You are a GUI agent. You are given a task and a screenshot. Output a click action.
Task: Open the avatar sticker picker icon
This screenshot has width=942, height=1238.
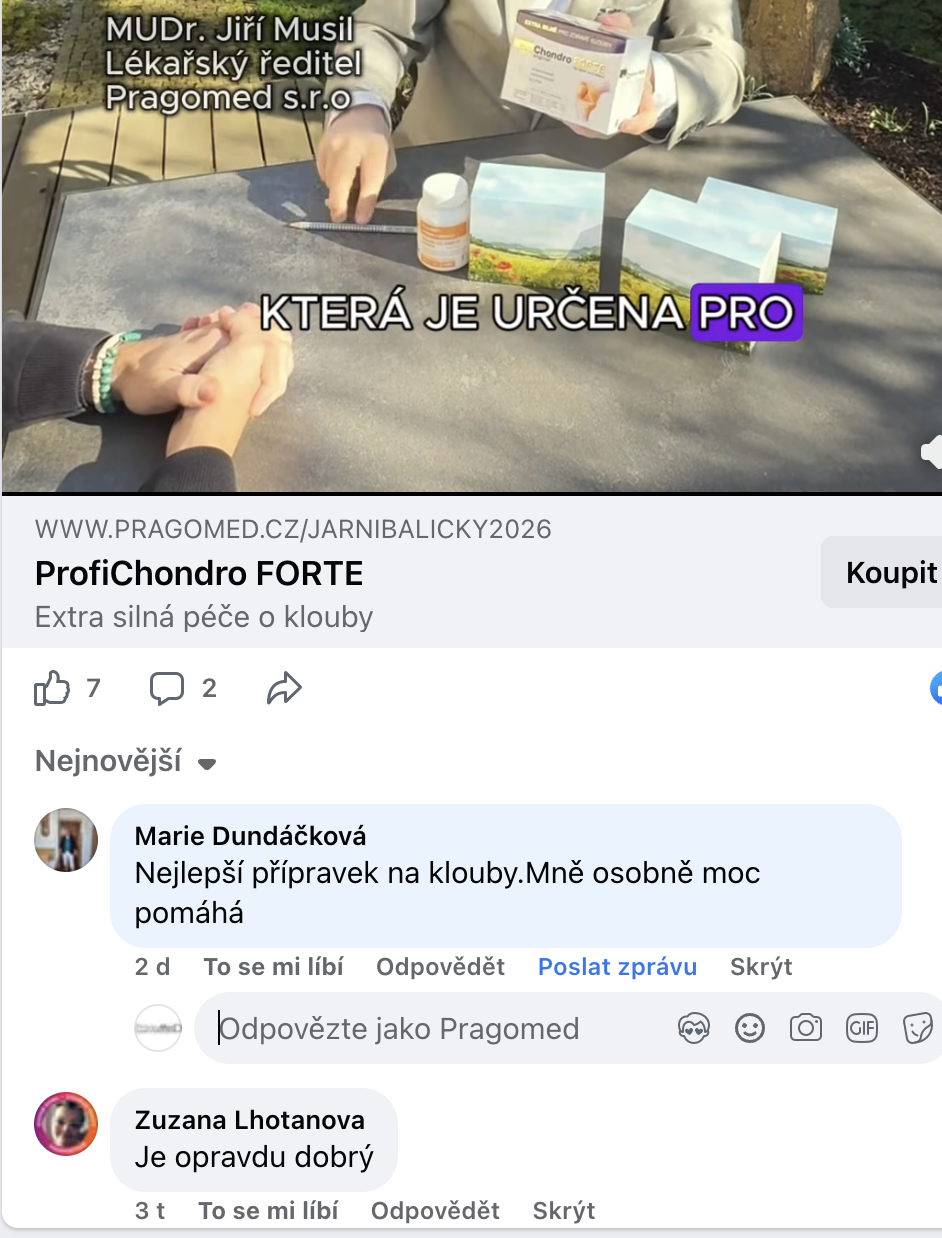[x=694, y=1028]
